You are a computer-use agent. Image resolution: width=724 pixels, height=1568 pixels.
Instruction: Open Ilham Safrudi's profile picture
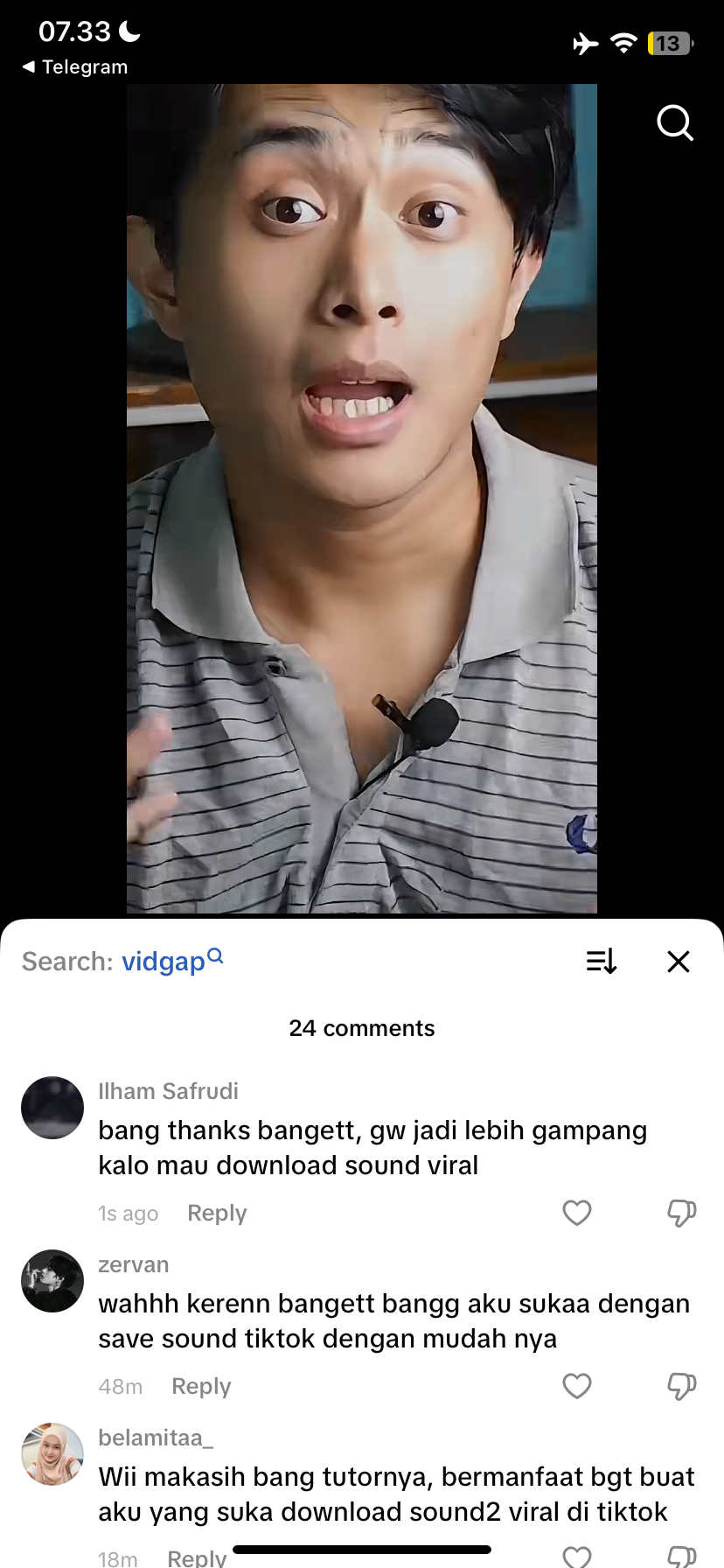click(52, 1108)
